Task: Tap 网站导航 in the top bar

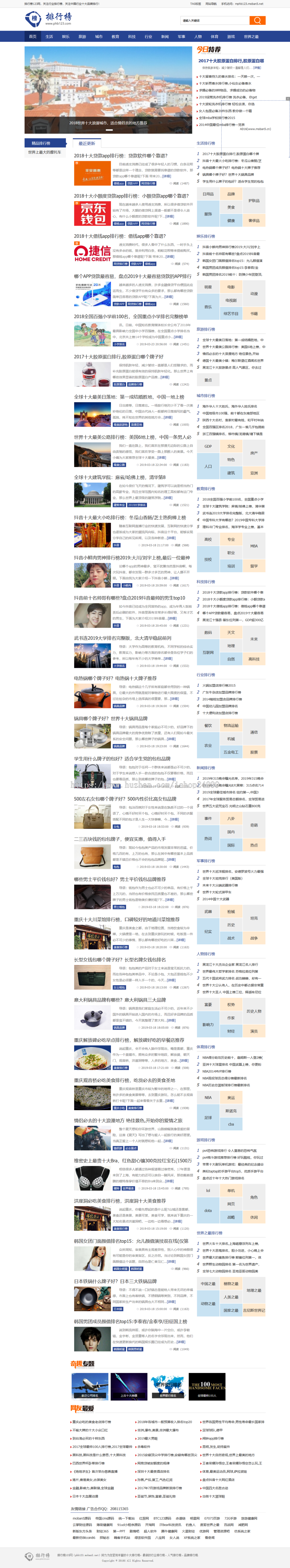Action: pyautogui.click(x=211, y=4)
